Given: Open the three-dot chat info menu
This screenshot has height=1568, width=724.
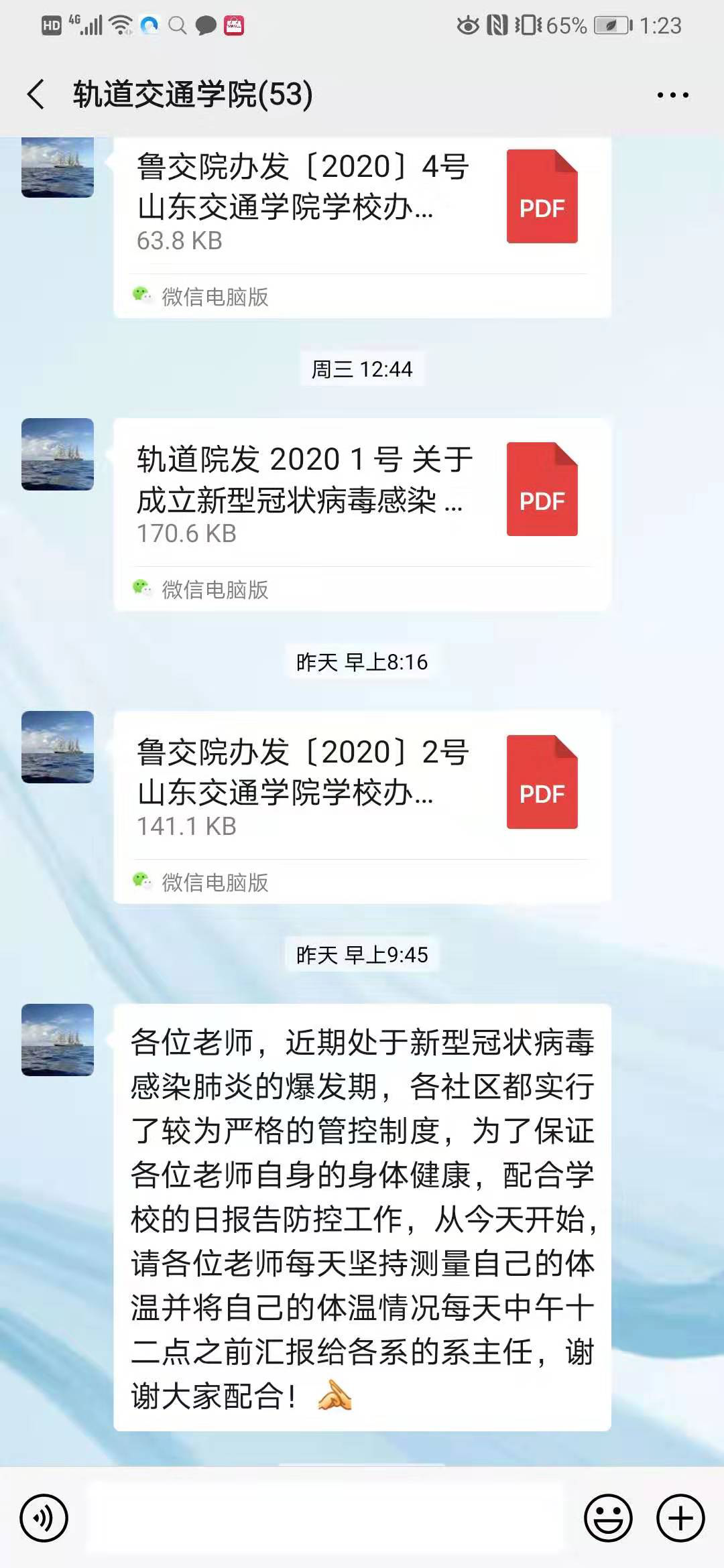Looking at the screenshot, I should [x=672, y=95].
